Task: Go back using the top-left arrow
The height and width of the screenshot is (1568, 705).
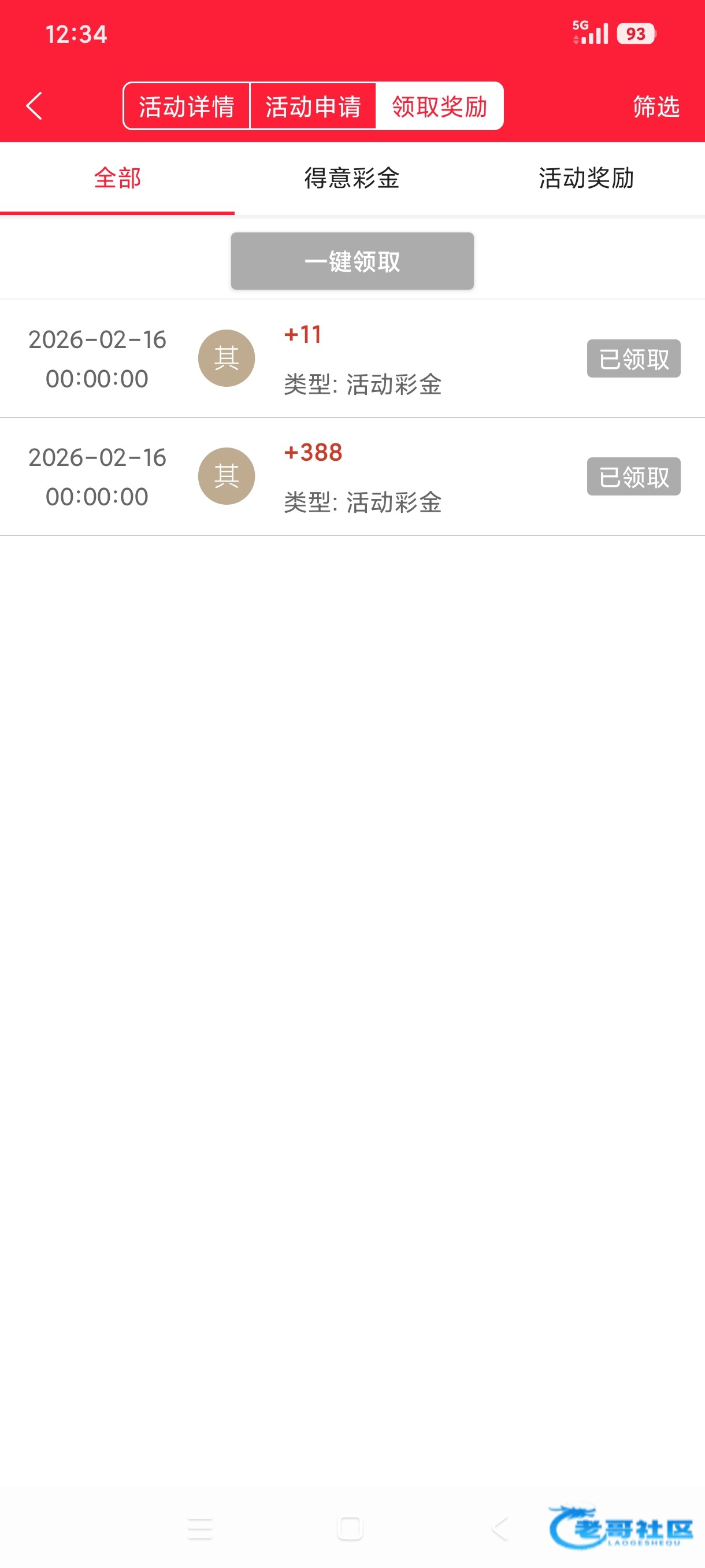Action: [x=35, y=106]
